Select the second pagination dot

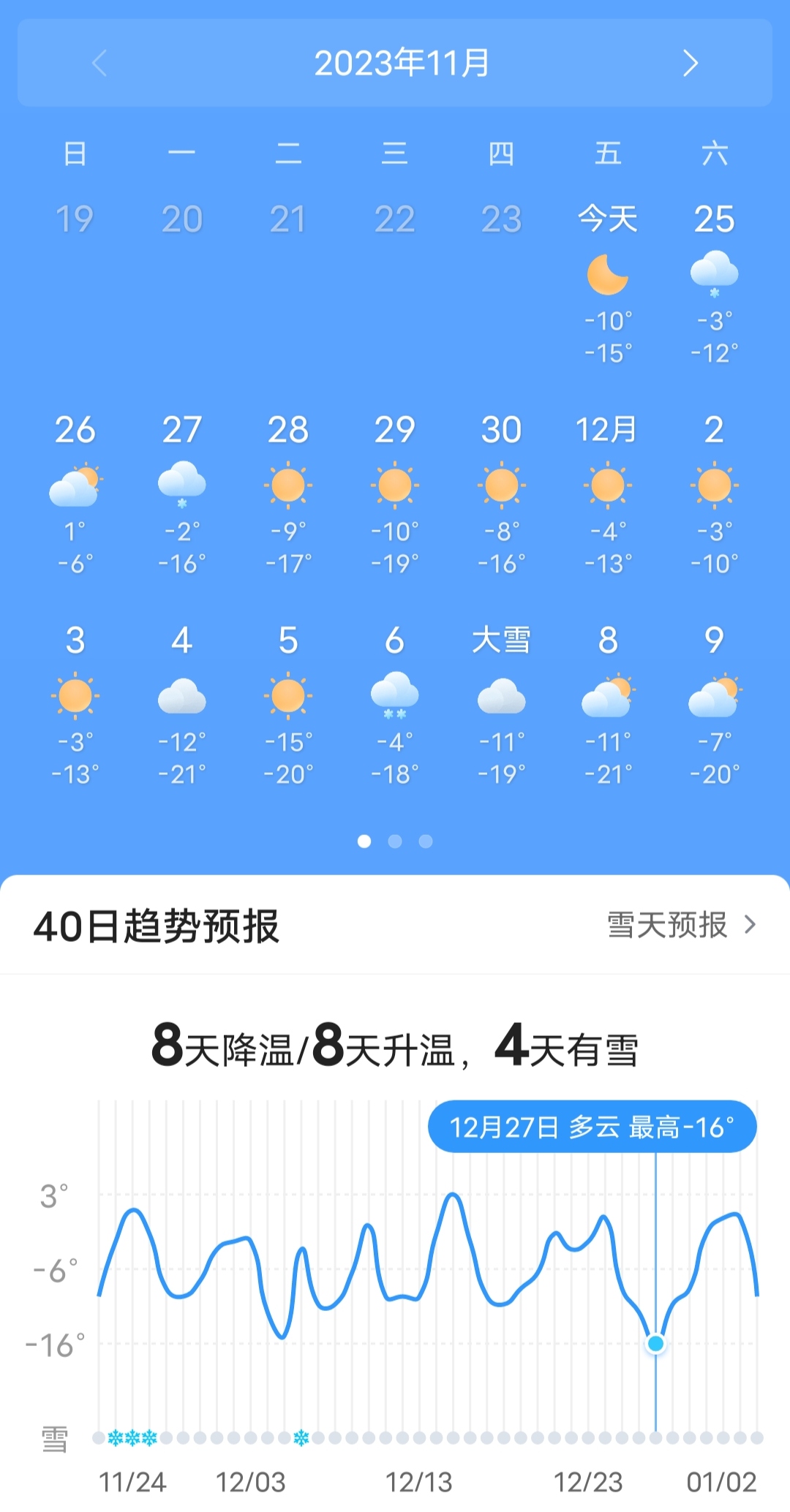point(395,842)
